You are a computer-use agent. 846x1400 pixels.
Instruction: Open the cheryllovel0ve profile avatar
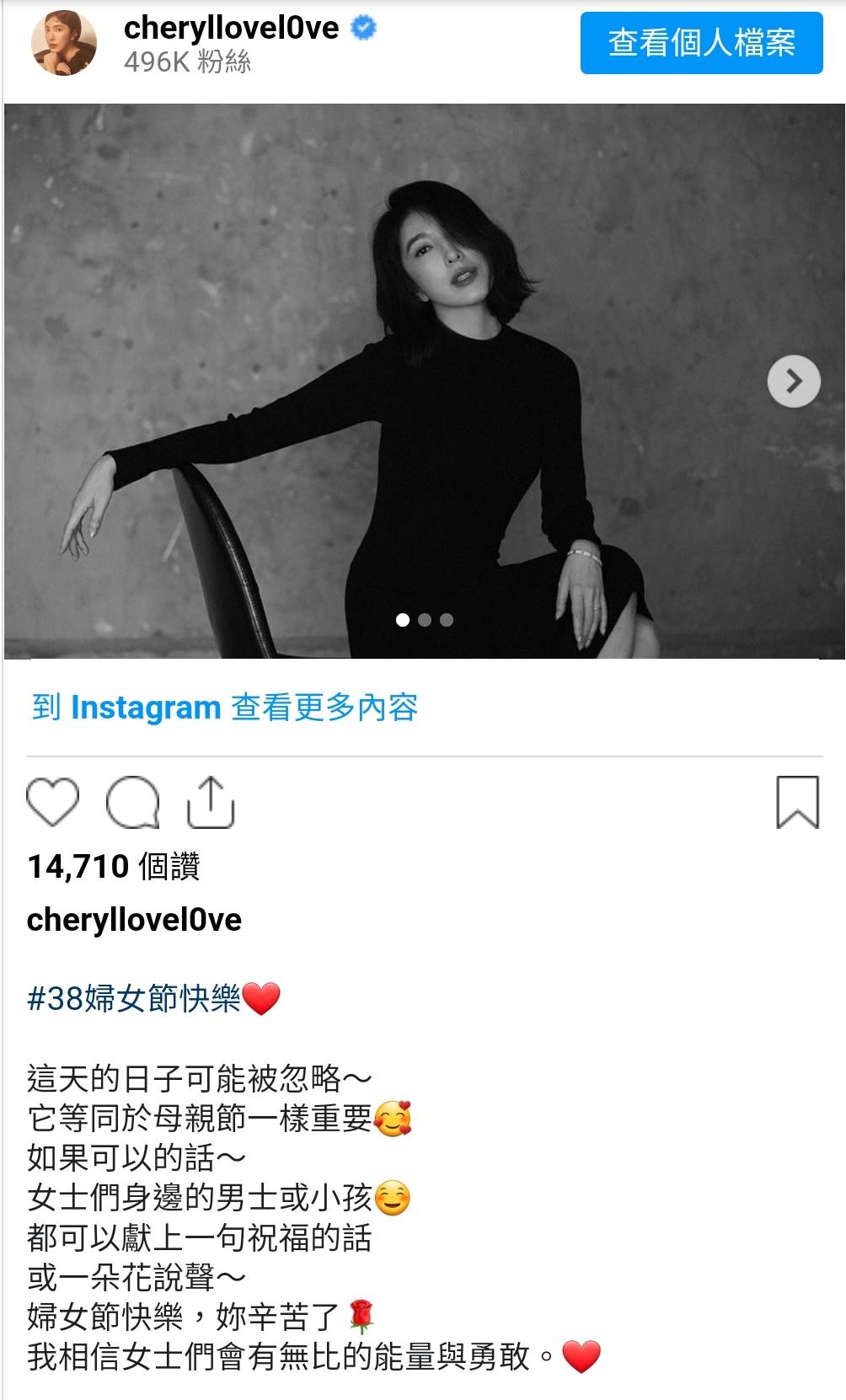pyautogui.click(x=64, y=43)
